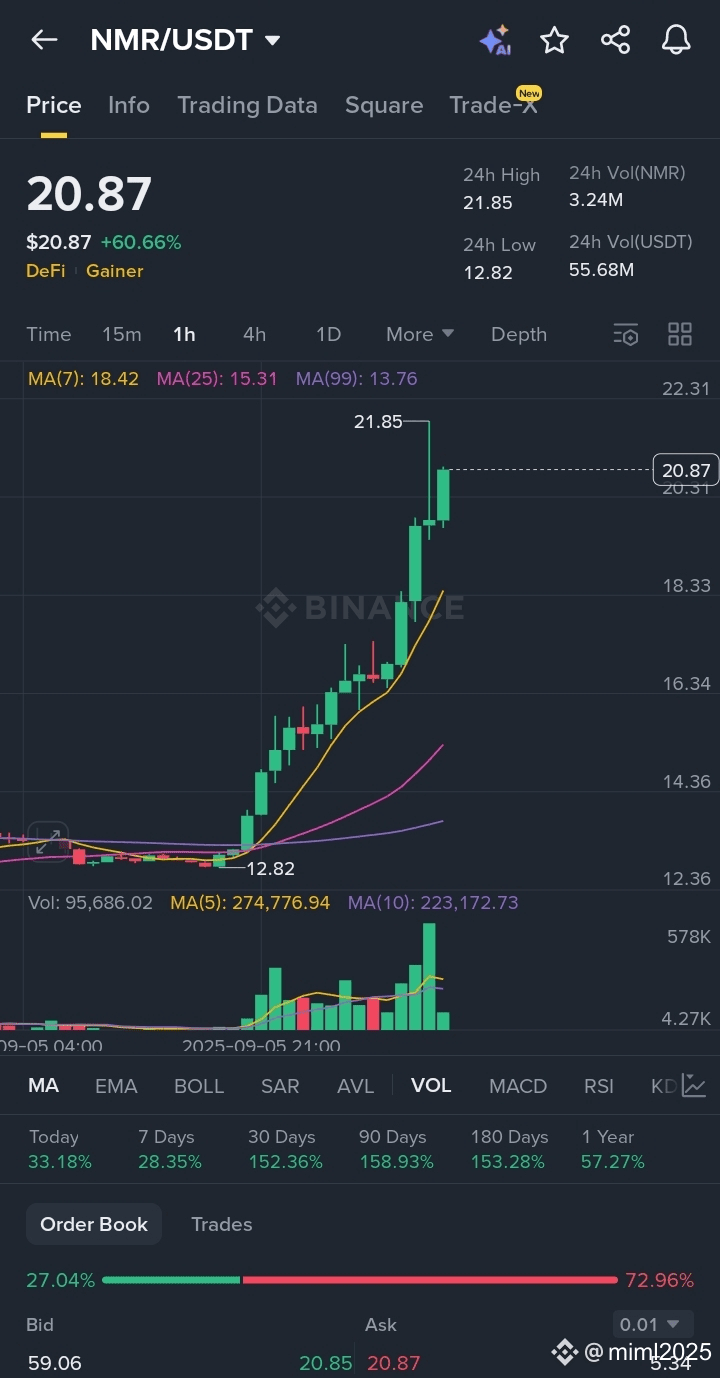Show the Depth chart
Viewport: 720px width, 1378px height.
pyautogui.click(x=519, y=334)
